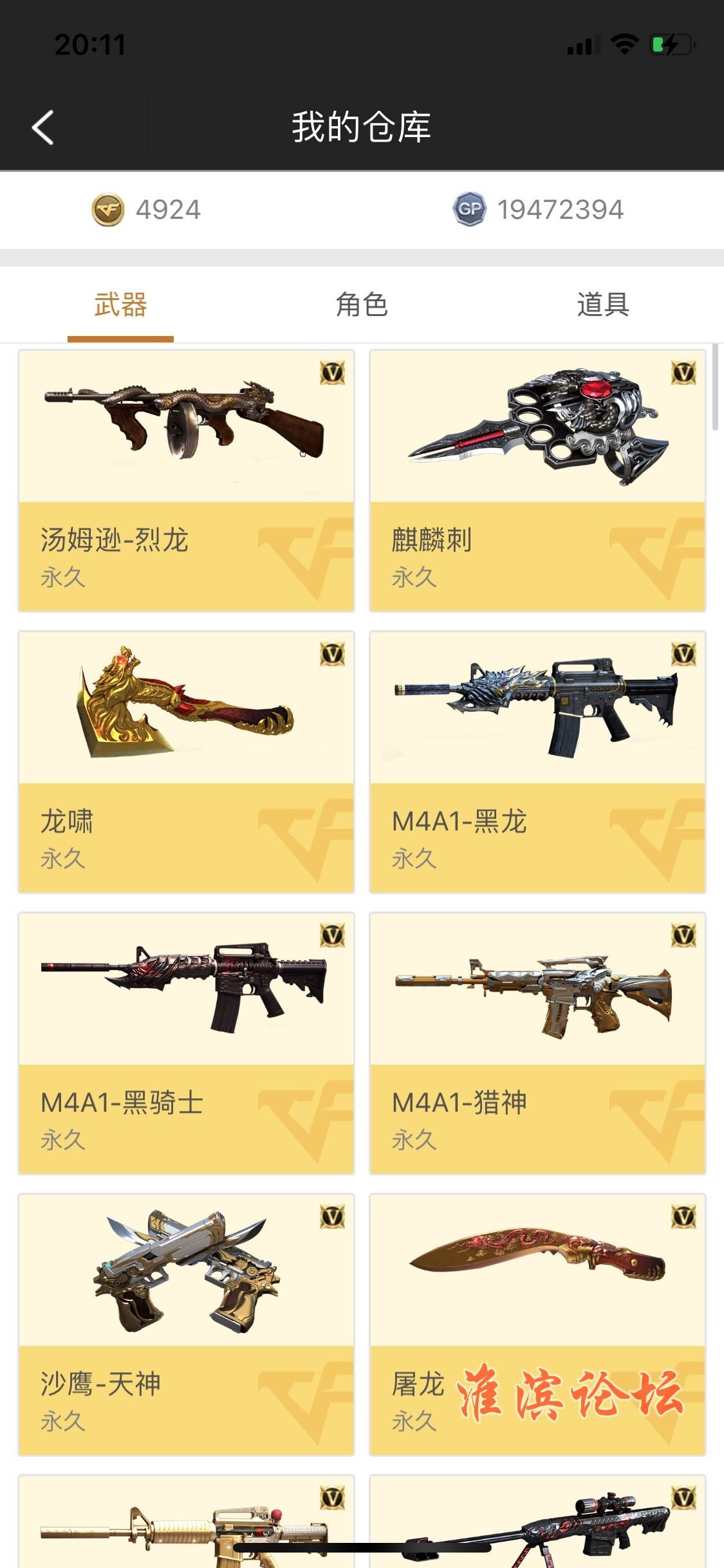This screenshot has height=1568, width=724.
Task: View the M4A1-黑骑士 card
Action: (186, 1043)
